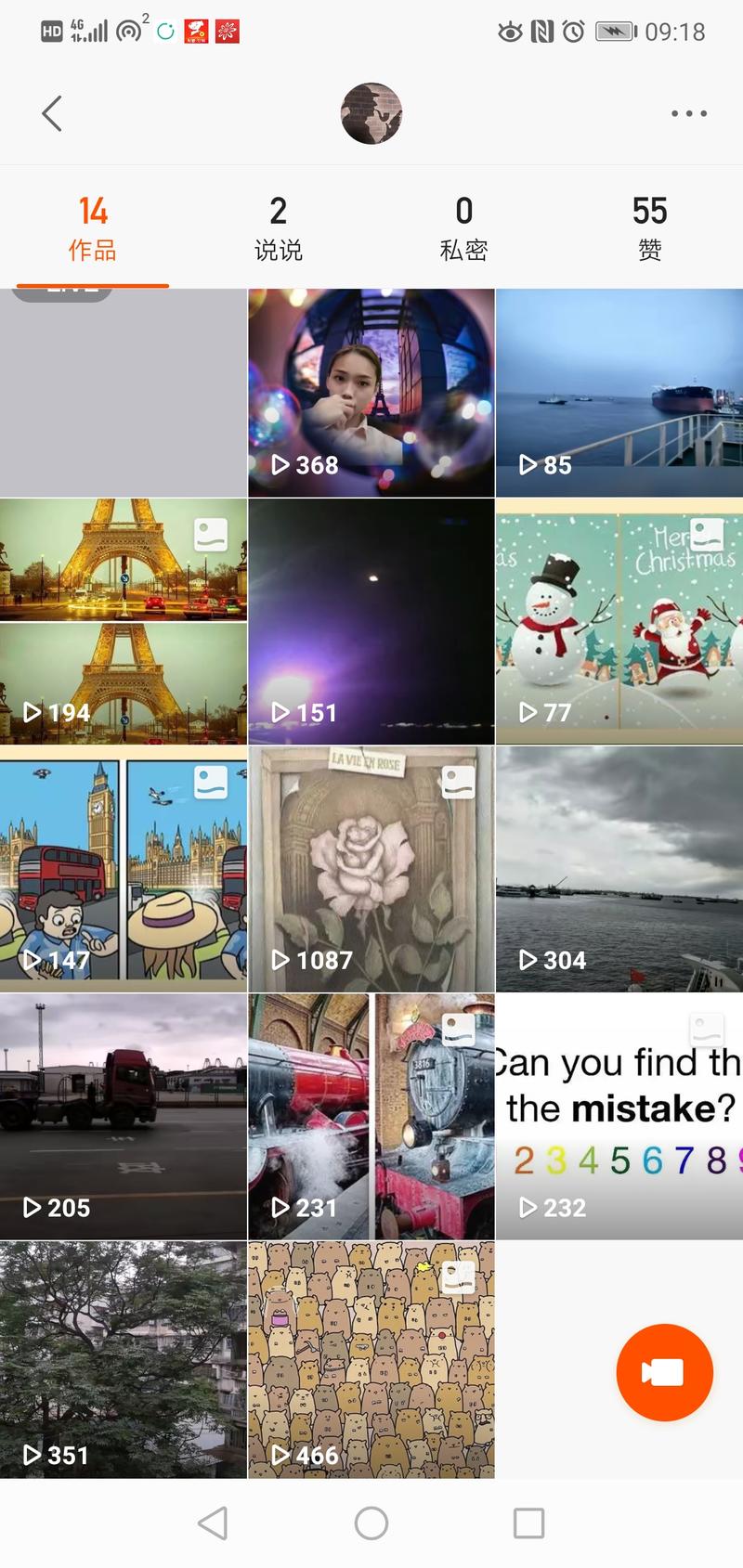Viewport: 743px width, 1568px height.
Task: Open the 赞 tab showing 55 likes
Action: 649,228
